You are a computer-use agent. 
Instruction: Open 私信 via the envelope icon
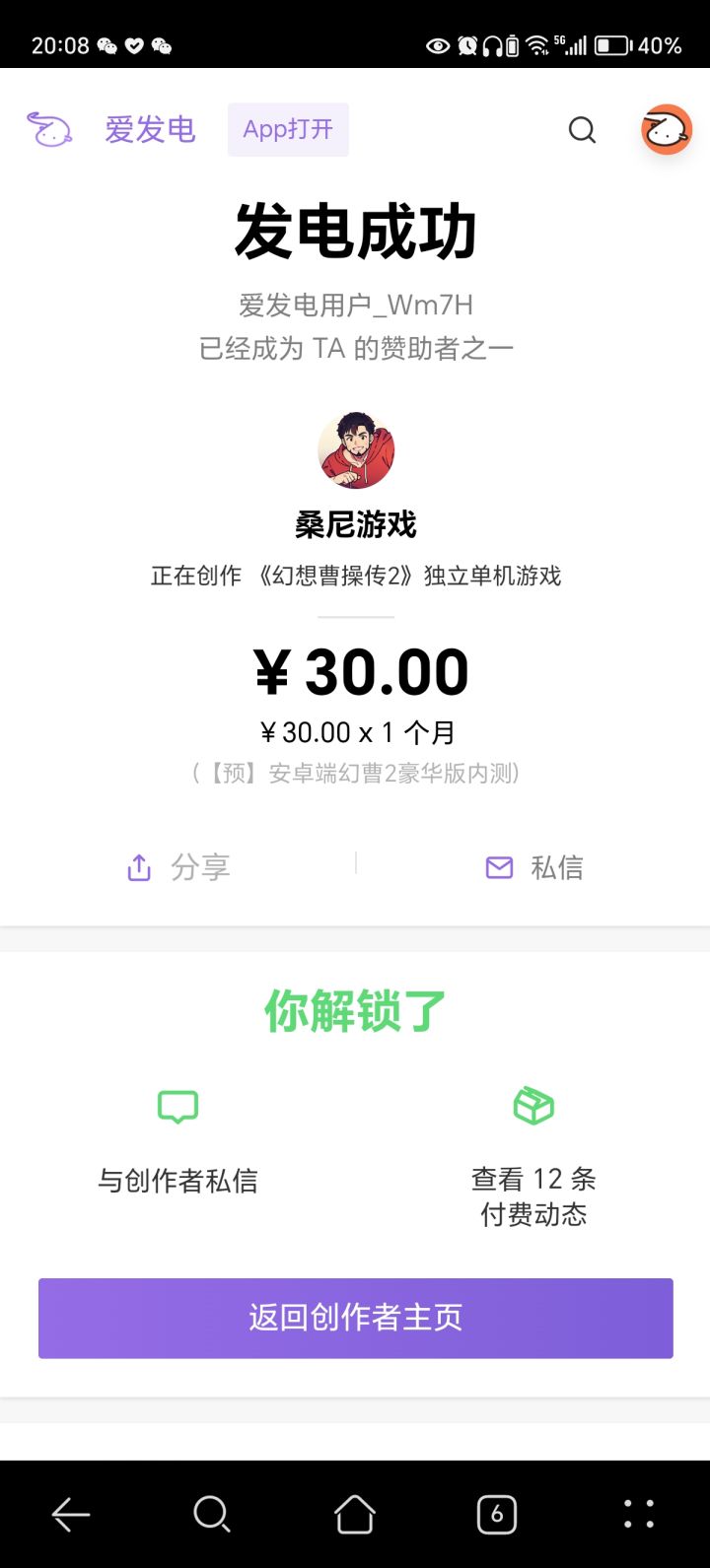499,866
